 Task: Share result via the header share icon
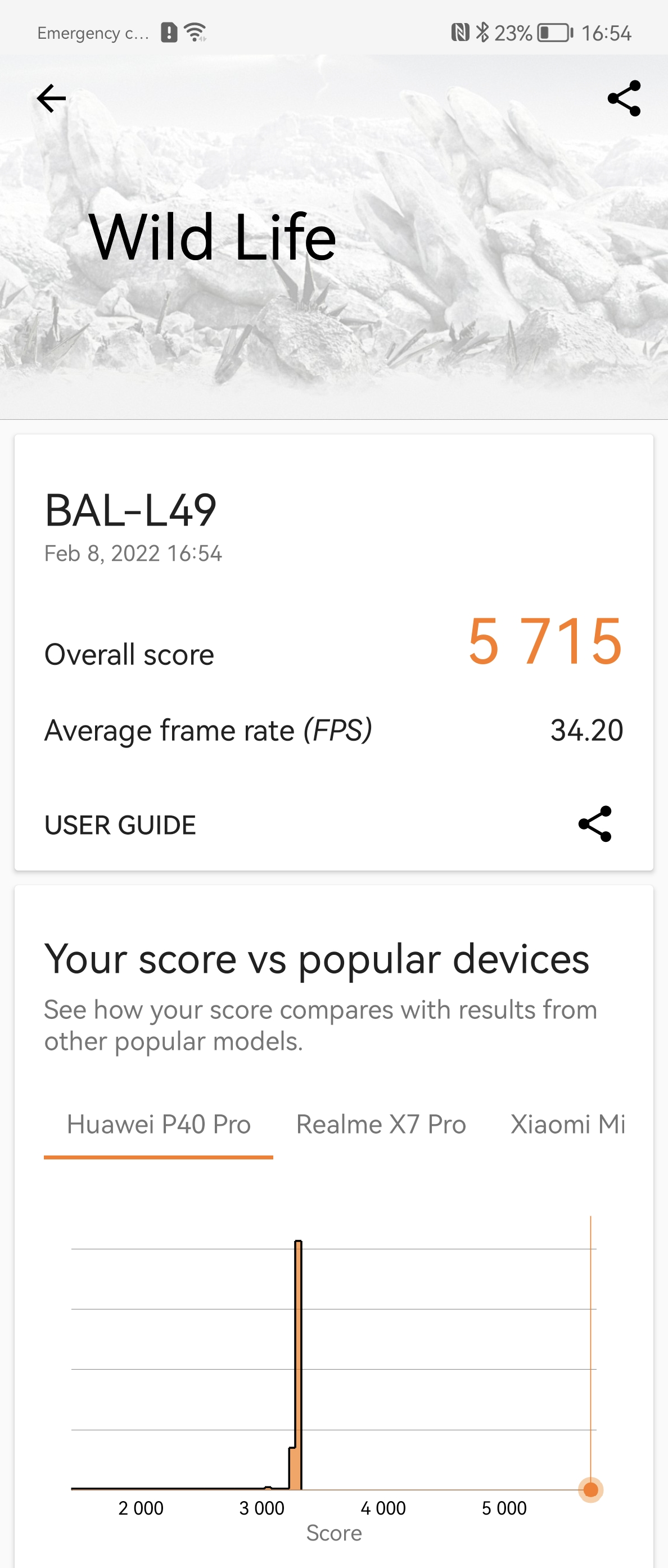pos(624,98)
